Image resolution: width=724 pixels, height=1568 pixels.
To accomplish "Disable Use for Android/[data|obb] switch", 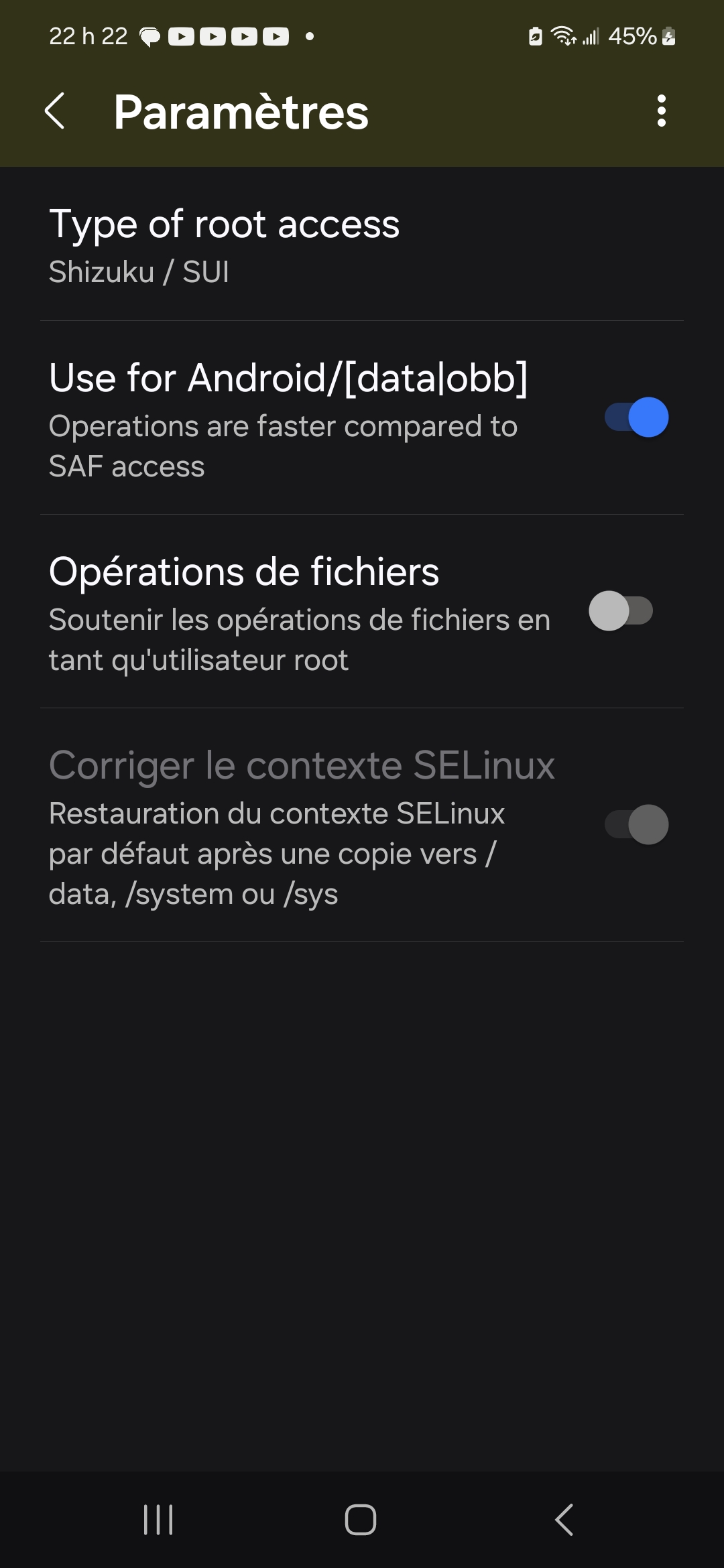I will 636,417.
